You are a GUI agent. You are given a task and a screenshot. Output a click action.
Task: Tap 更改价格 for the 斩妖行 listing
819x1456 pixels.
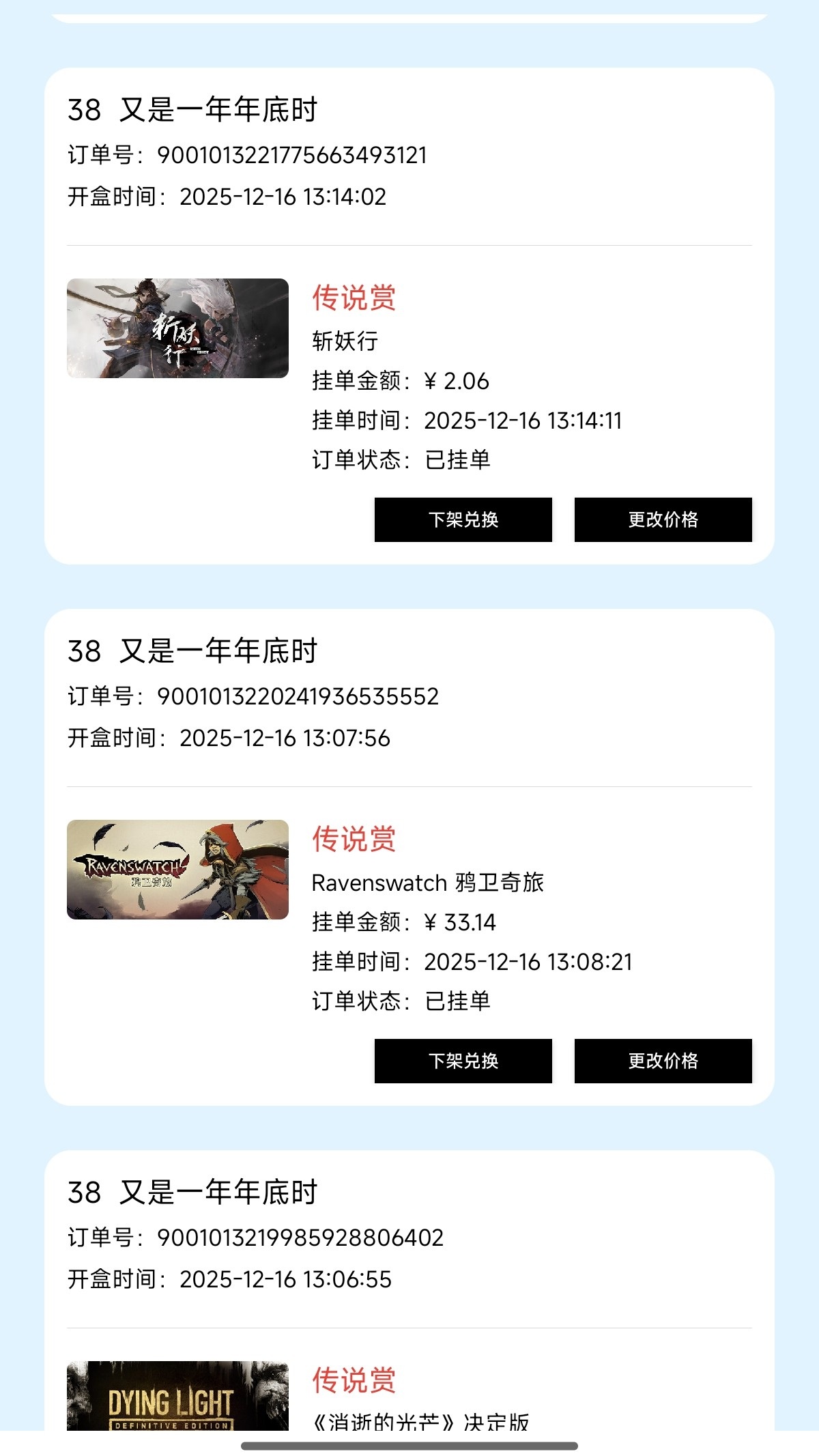pos(663,519)
